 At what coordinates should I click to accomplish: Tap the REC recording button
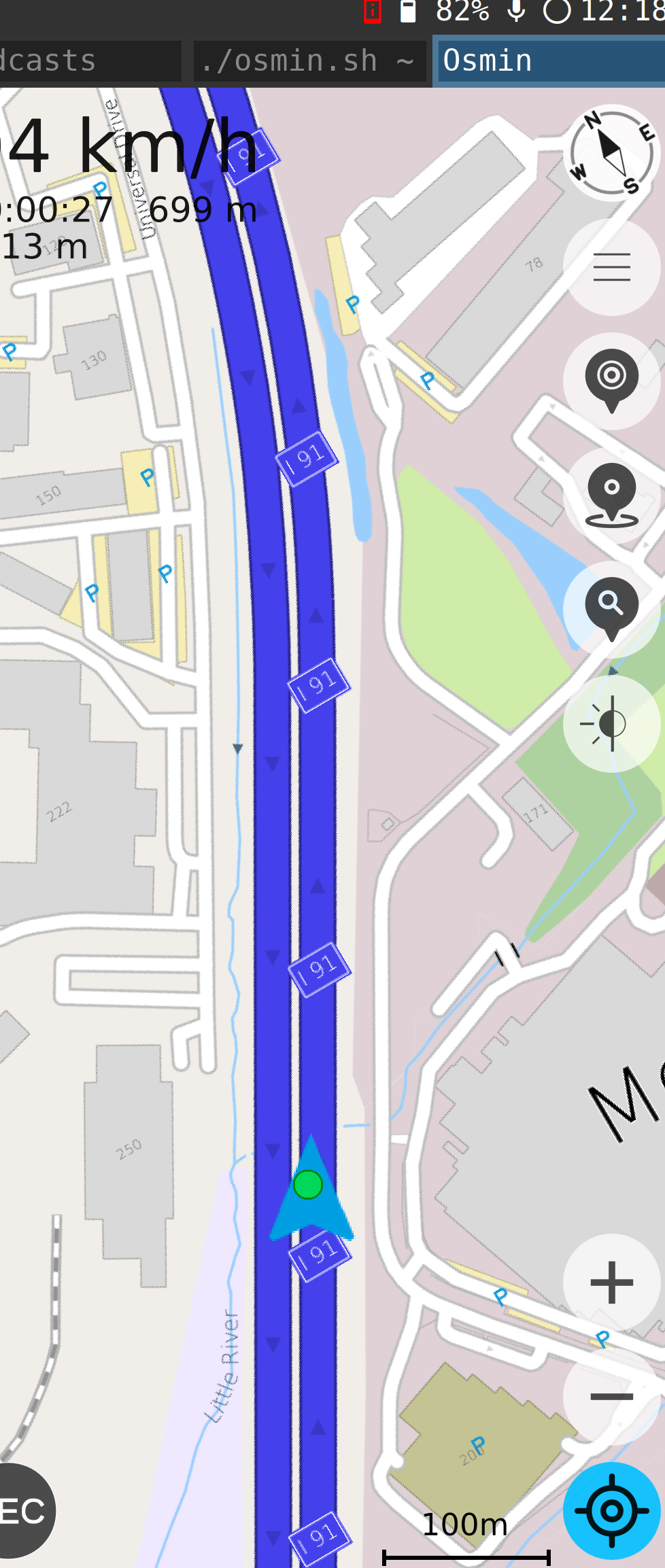pos(24,1510)
